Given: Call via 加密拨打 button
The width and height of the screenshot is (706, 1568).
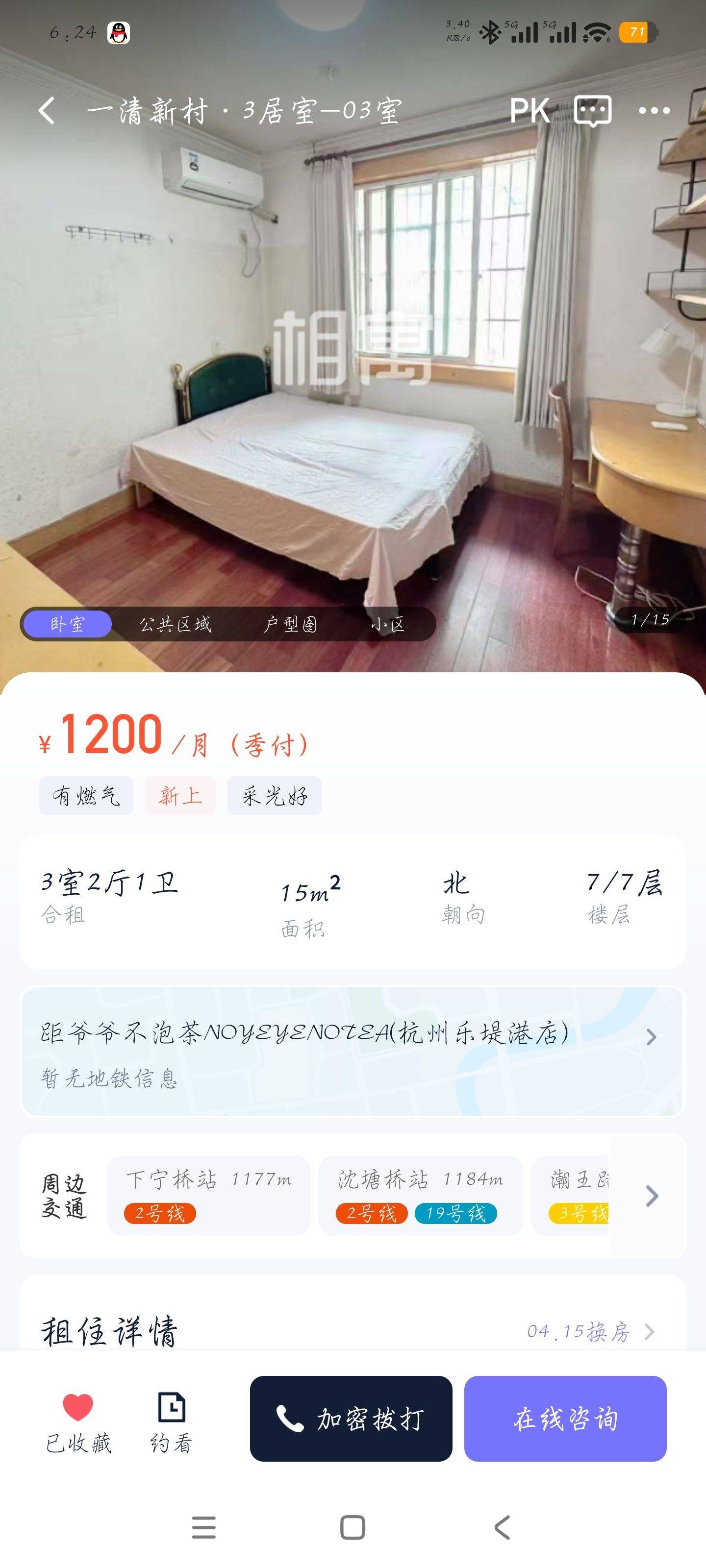Looking at the screenshot, I should click(351, 1418).
